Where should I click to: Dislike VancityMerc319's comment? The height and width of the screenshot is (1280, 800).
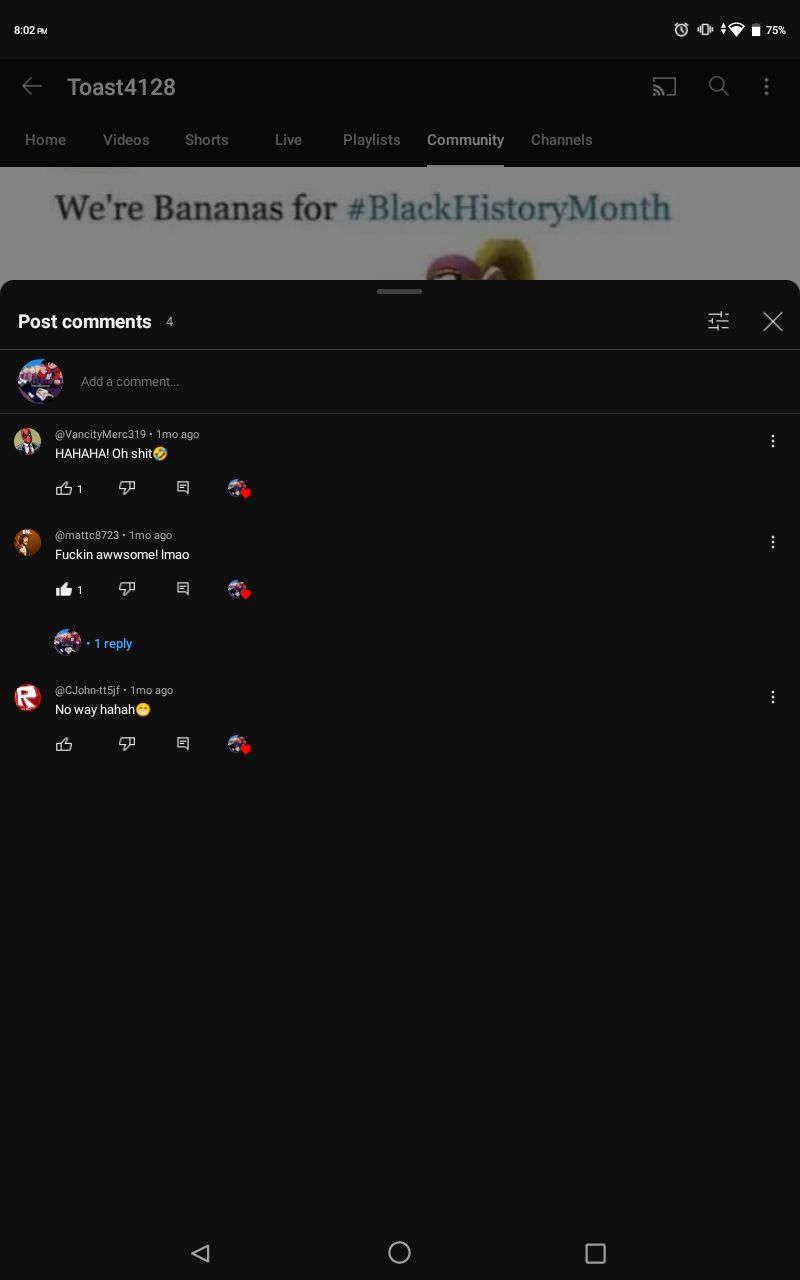click(x=127, y=488)
